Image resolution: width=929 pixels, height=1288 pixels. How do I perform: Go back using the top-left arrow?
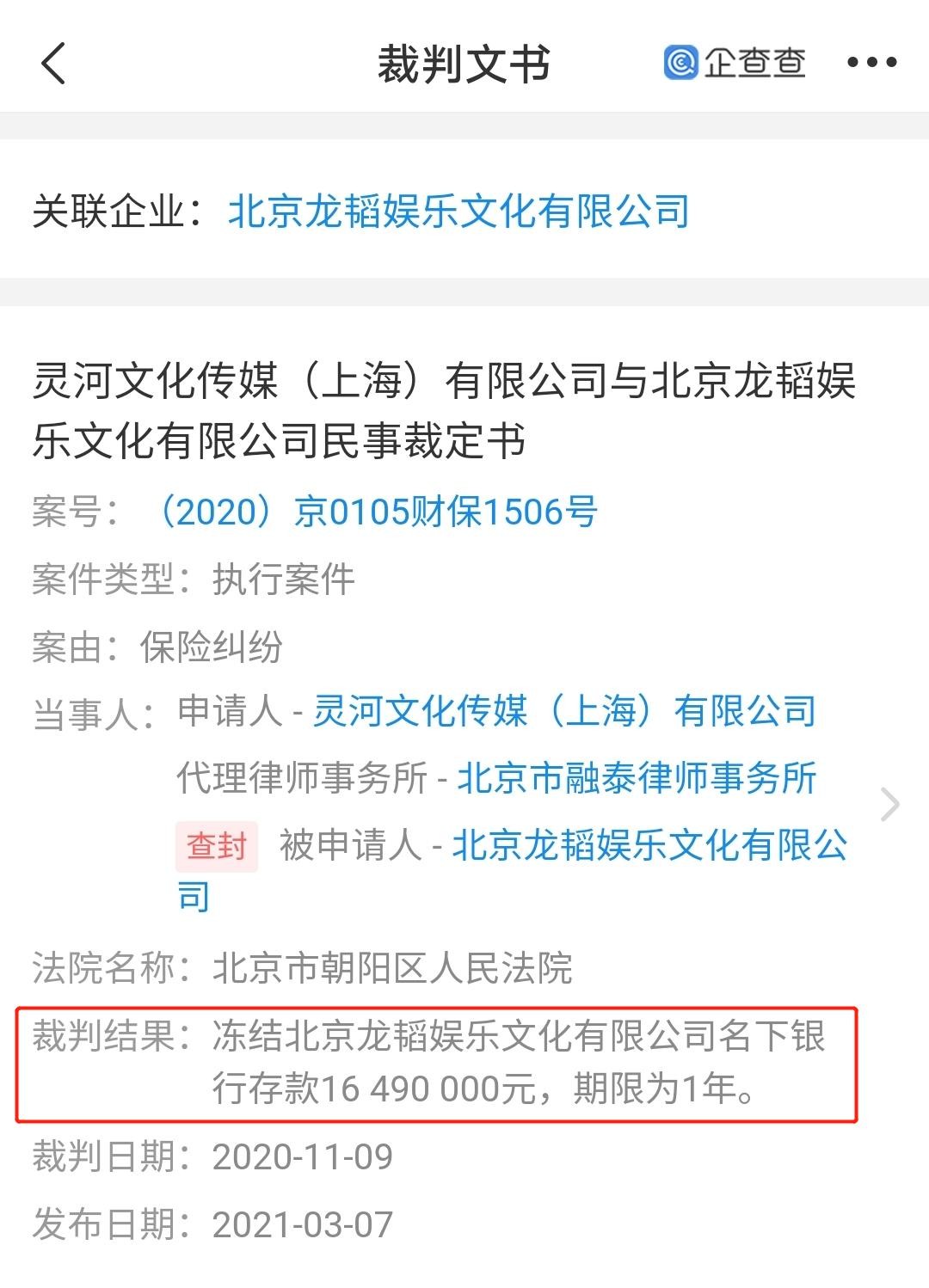(53, 64)
